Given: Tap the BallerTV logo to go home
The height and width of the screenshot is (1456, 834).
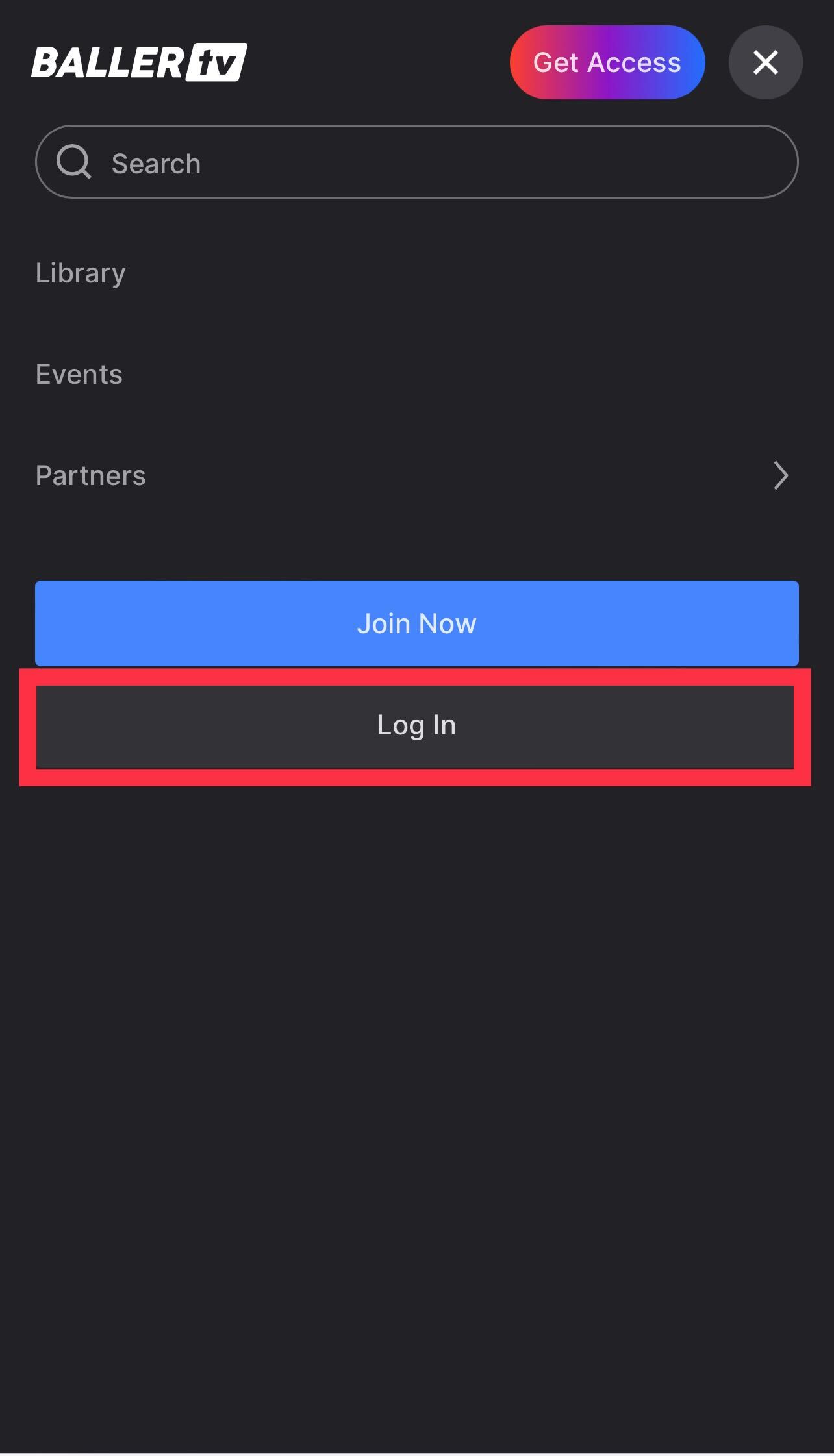Looking at the screenshot, I should tap(139, 62).
